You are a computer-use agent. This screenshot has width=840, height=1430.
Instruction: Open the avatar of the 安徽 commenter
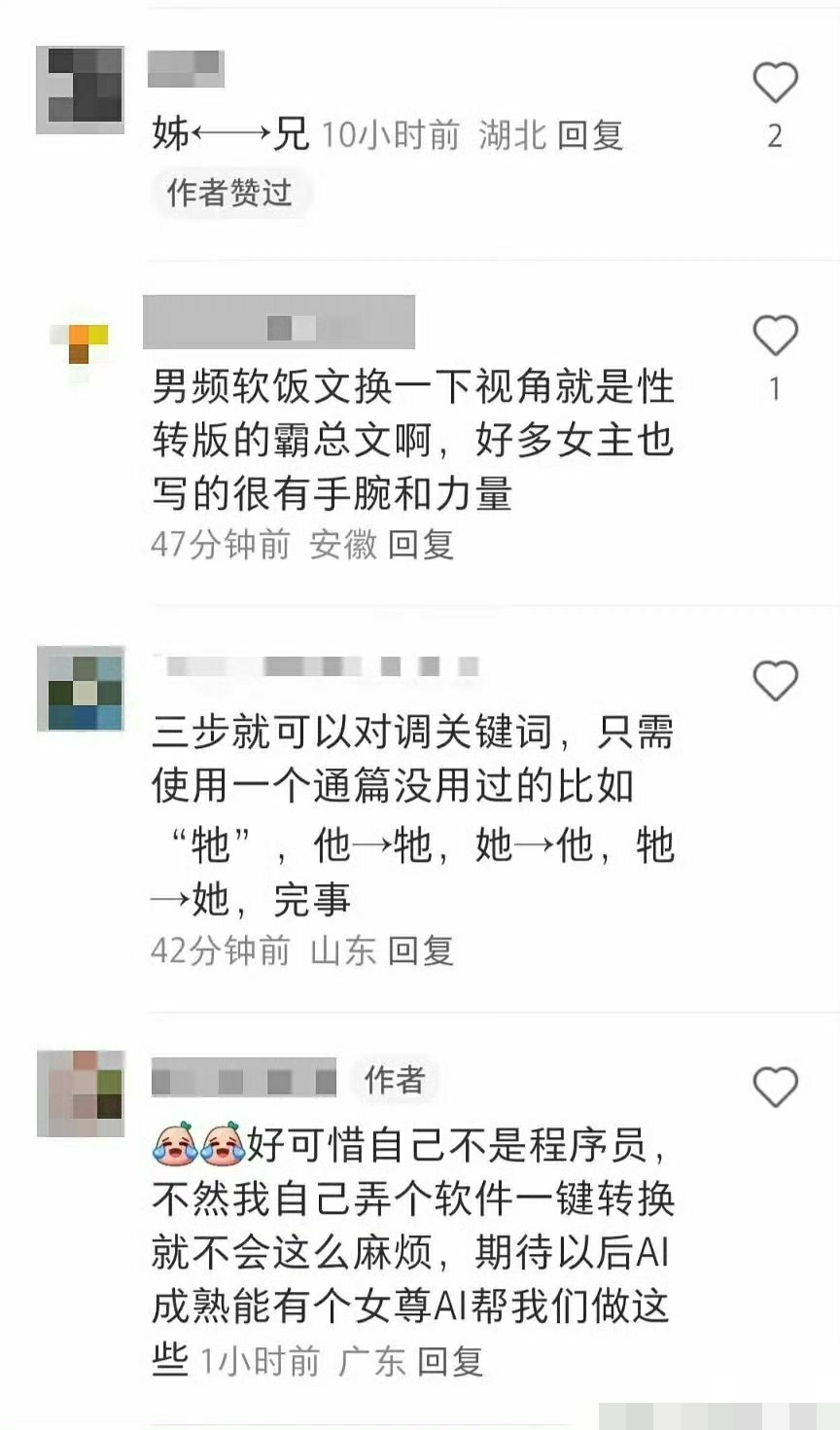click(x=81, y=341)
